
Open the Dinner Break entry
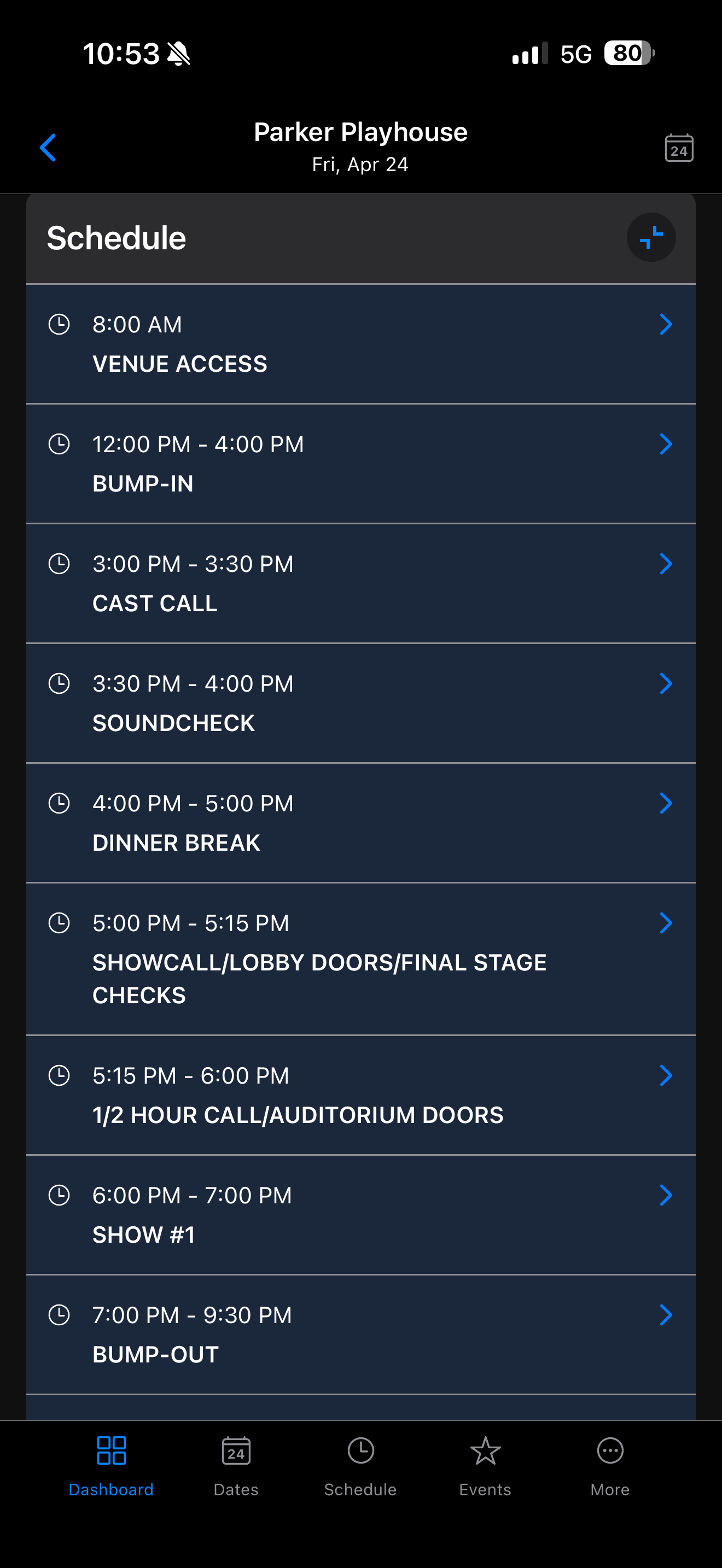[360, 823]
